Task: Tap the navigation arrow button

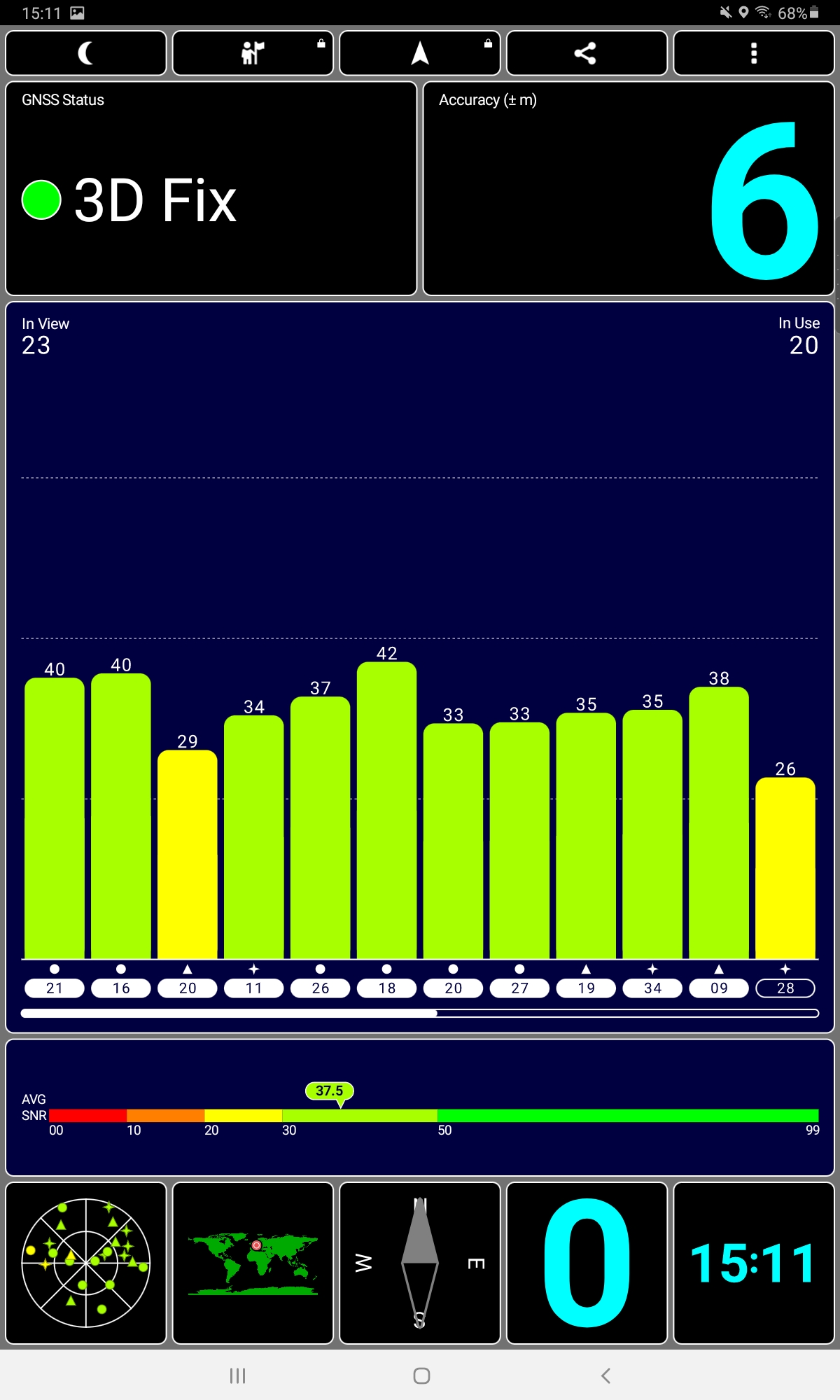Action: pos(420,52)
